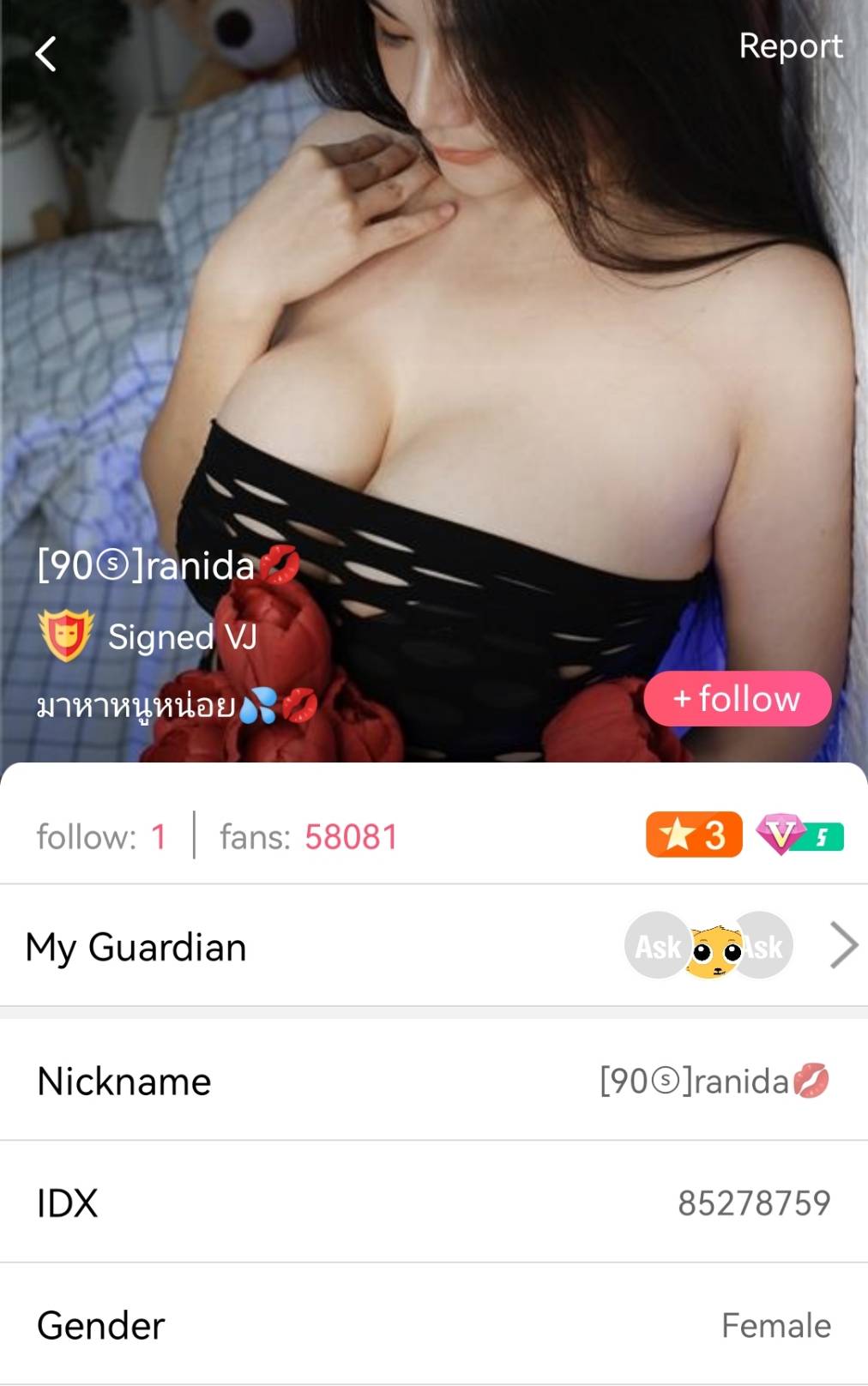Report this profile

click(790, 46)
